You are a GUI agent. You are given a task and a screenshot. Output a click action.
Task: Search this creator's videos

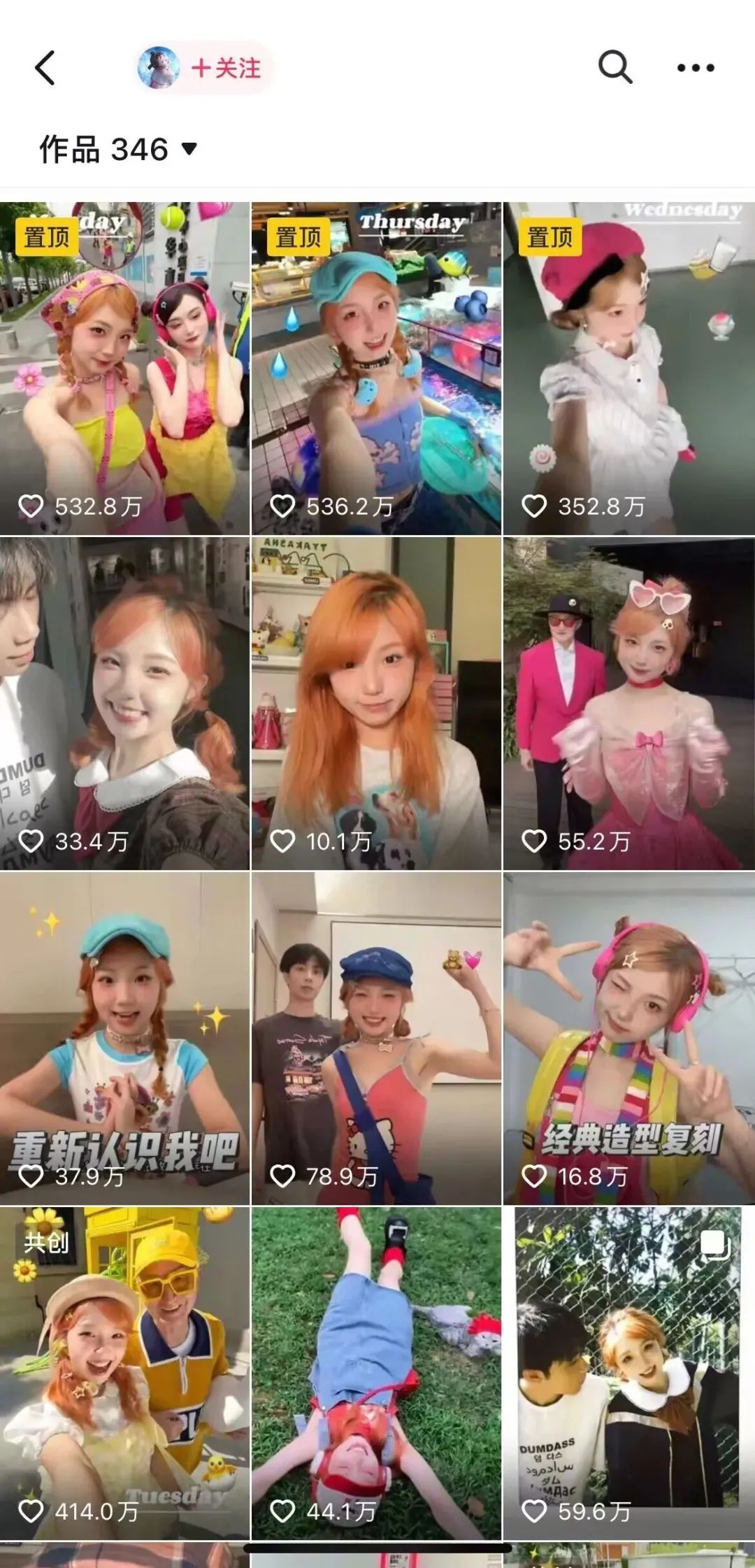click(x=615, y=68)
